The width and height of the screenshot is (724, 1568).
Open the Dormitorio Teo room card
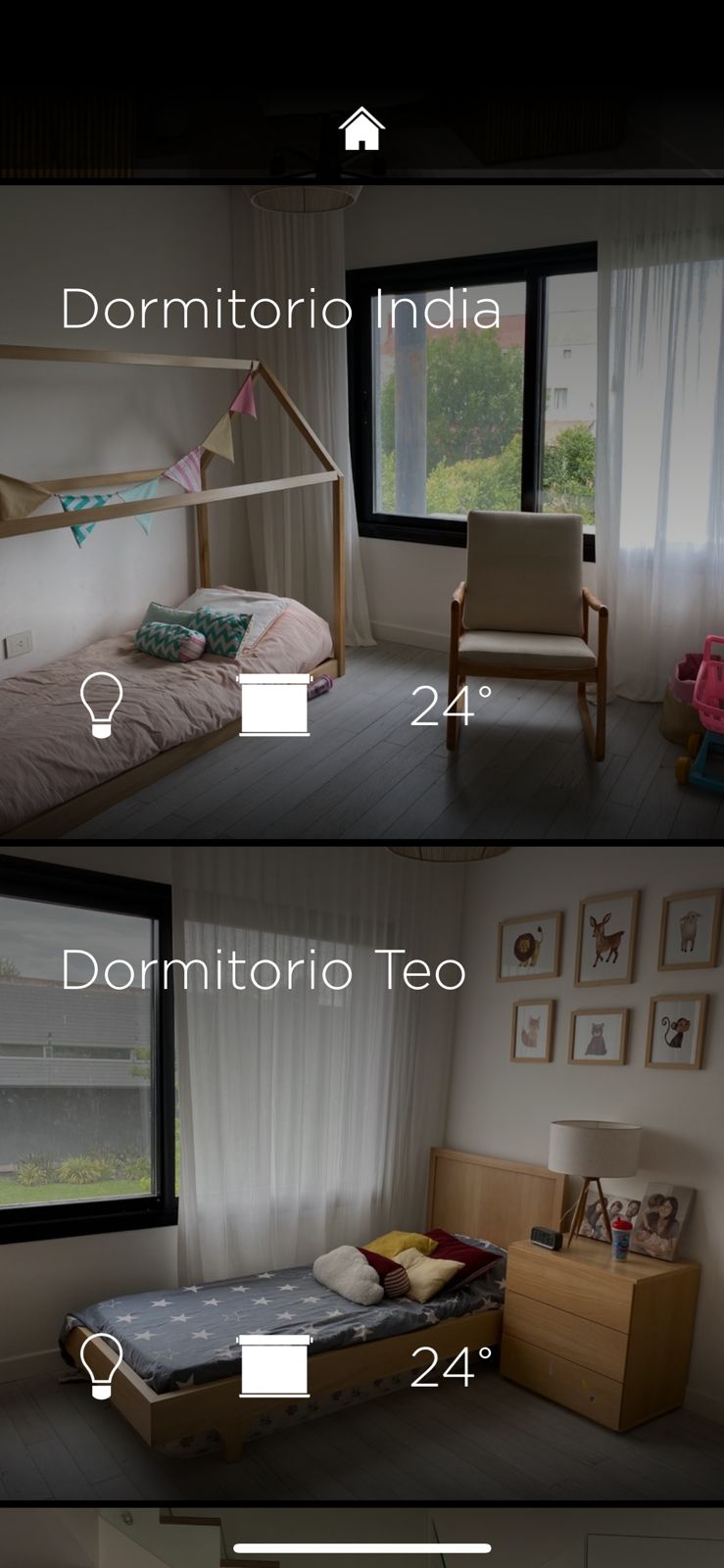click(362, 1172)
